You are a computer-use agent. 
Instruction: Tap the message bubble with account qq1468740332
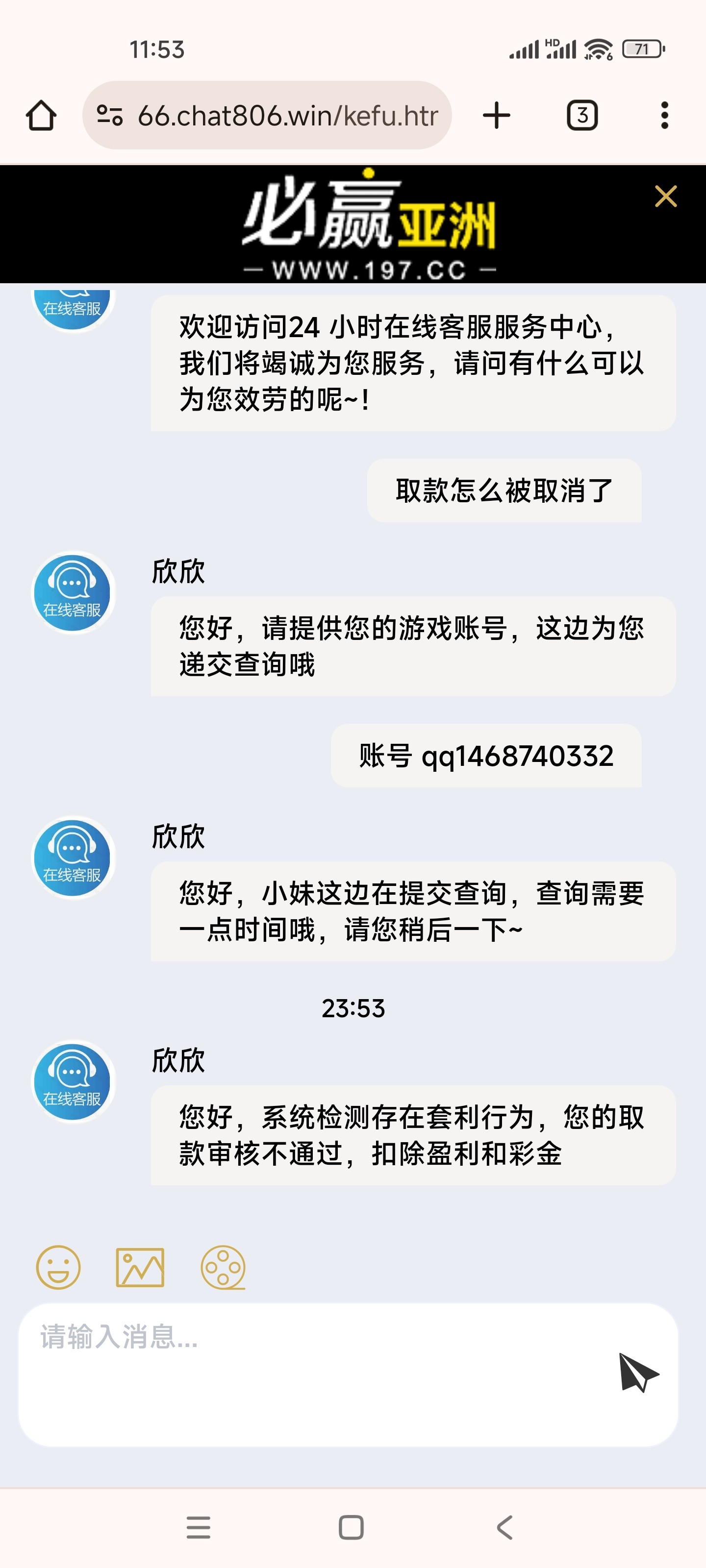coord(484,757)
